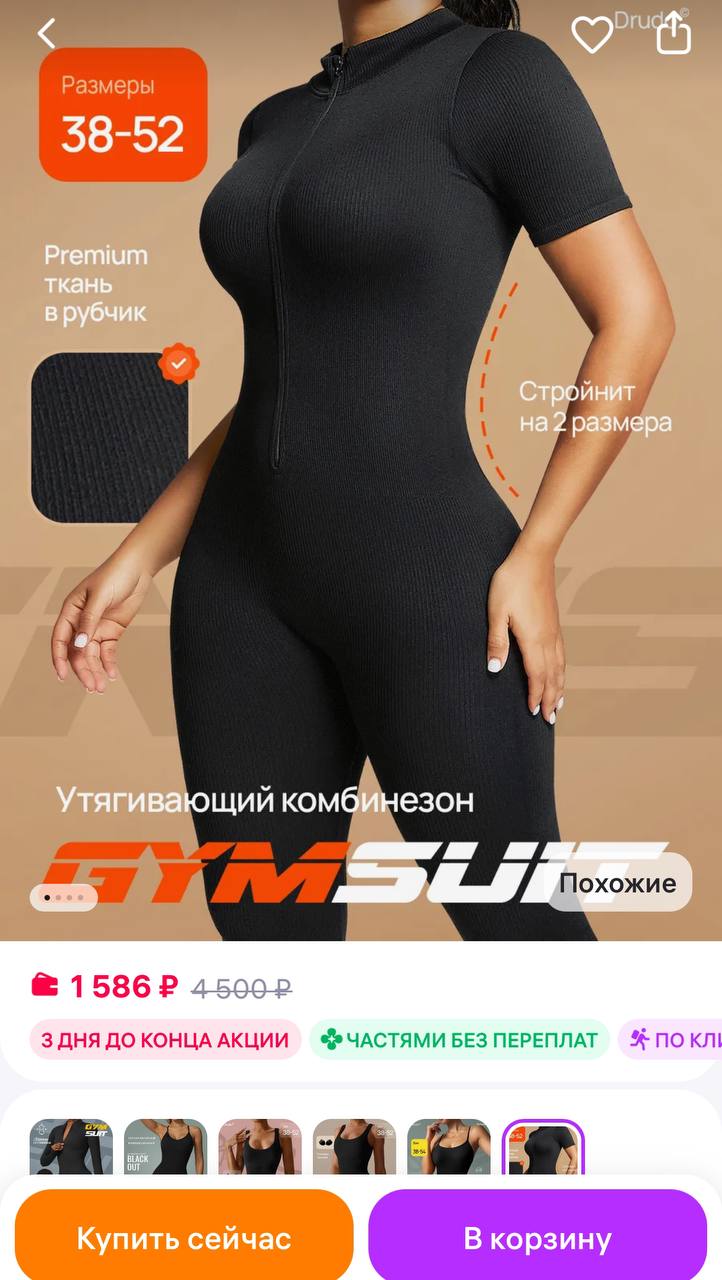Select the GYM SUIT long-sleeve variant thumbnail
722x1280 pixels.
click(x=71, y=1148)
